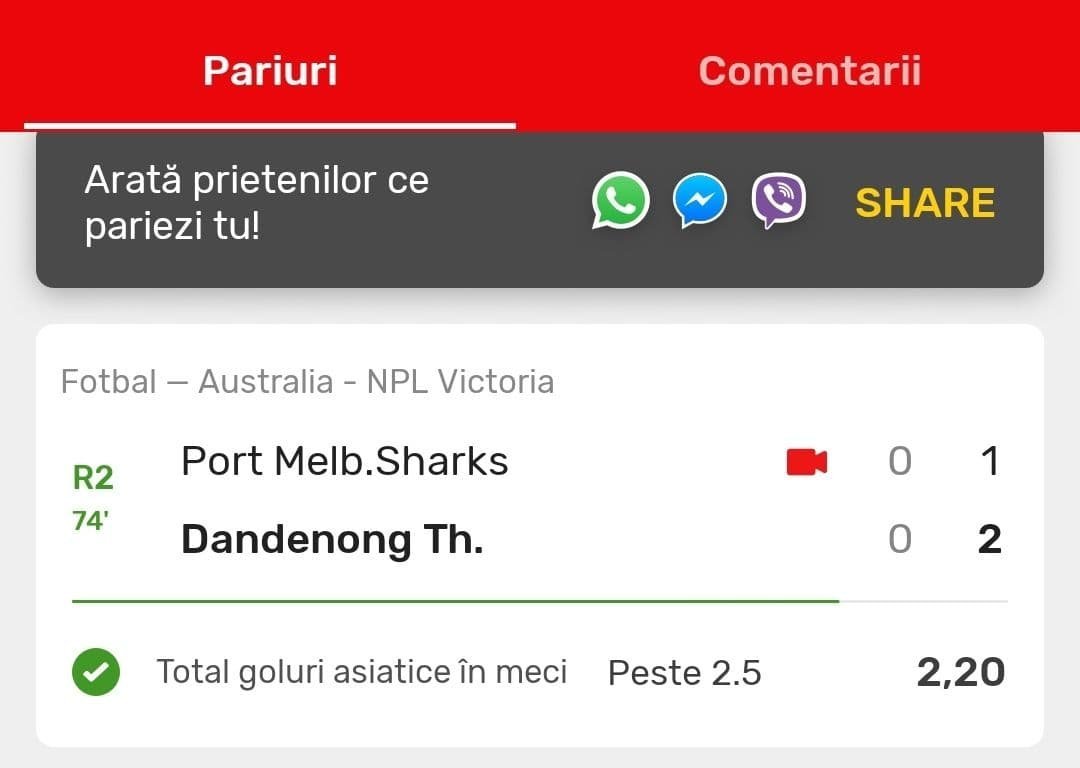Share bet via Viber icon
This screenshot has width=1080, height=768.
pyautogui.click(x=778, y=201)
